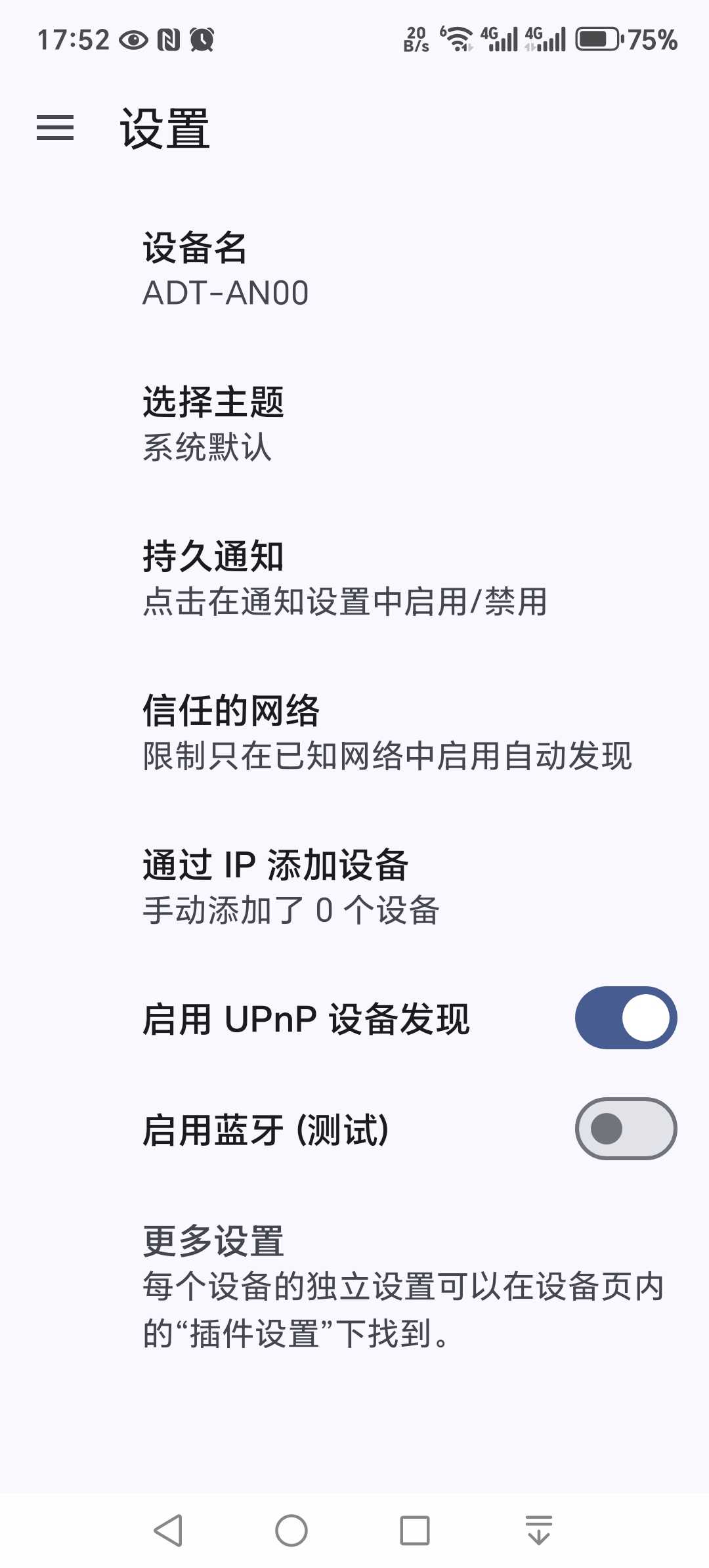Viewport: 709px width, 1568px height.
Task: Disable 启用 UPnP 设备发现 switch
Action: [626, 1018]
